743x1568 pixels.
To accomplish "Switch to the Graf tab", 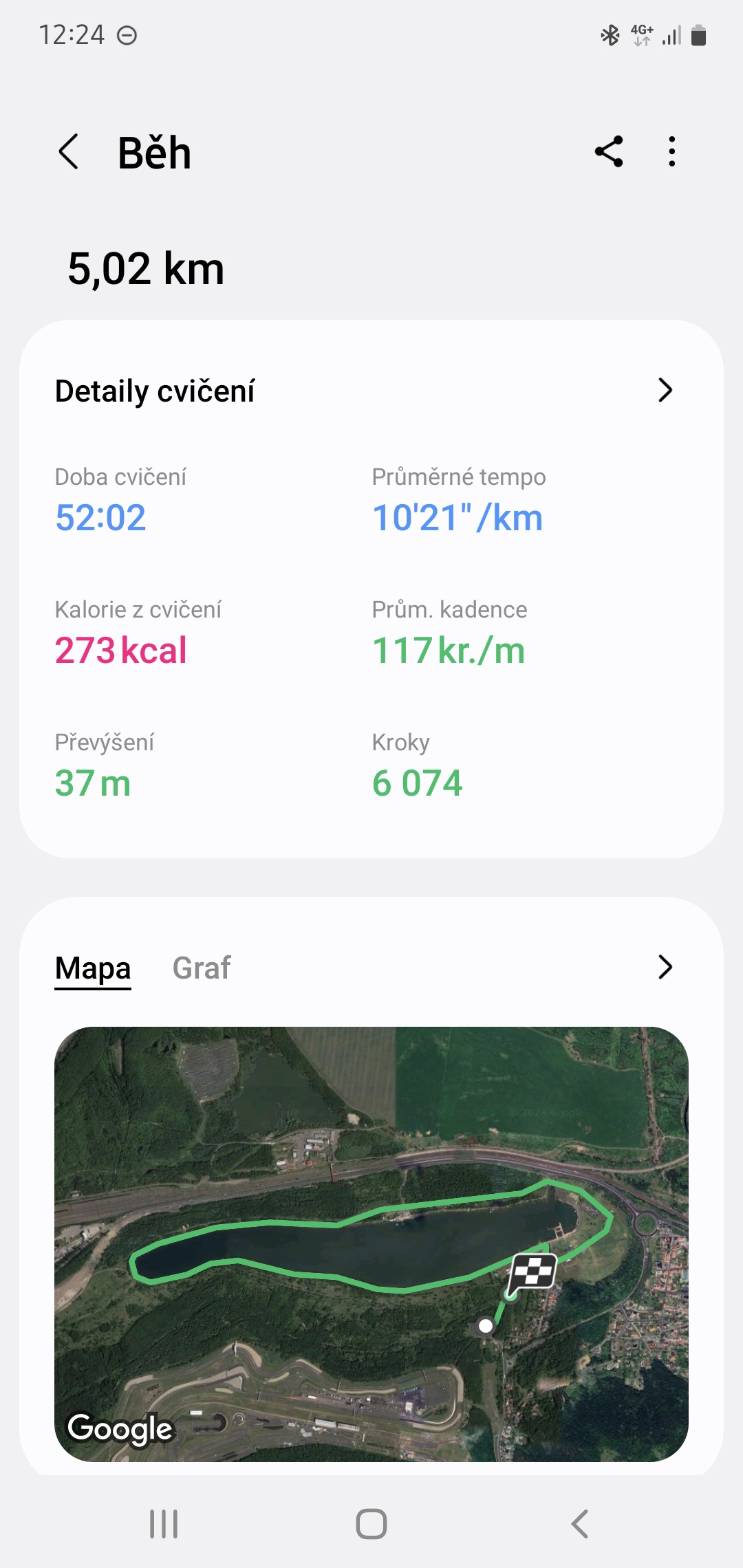I will [202, 968].
